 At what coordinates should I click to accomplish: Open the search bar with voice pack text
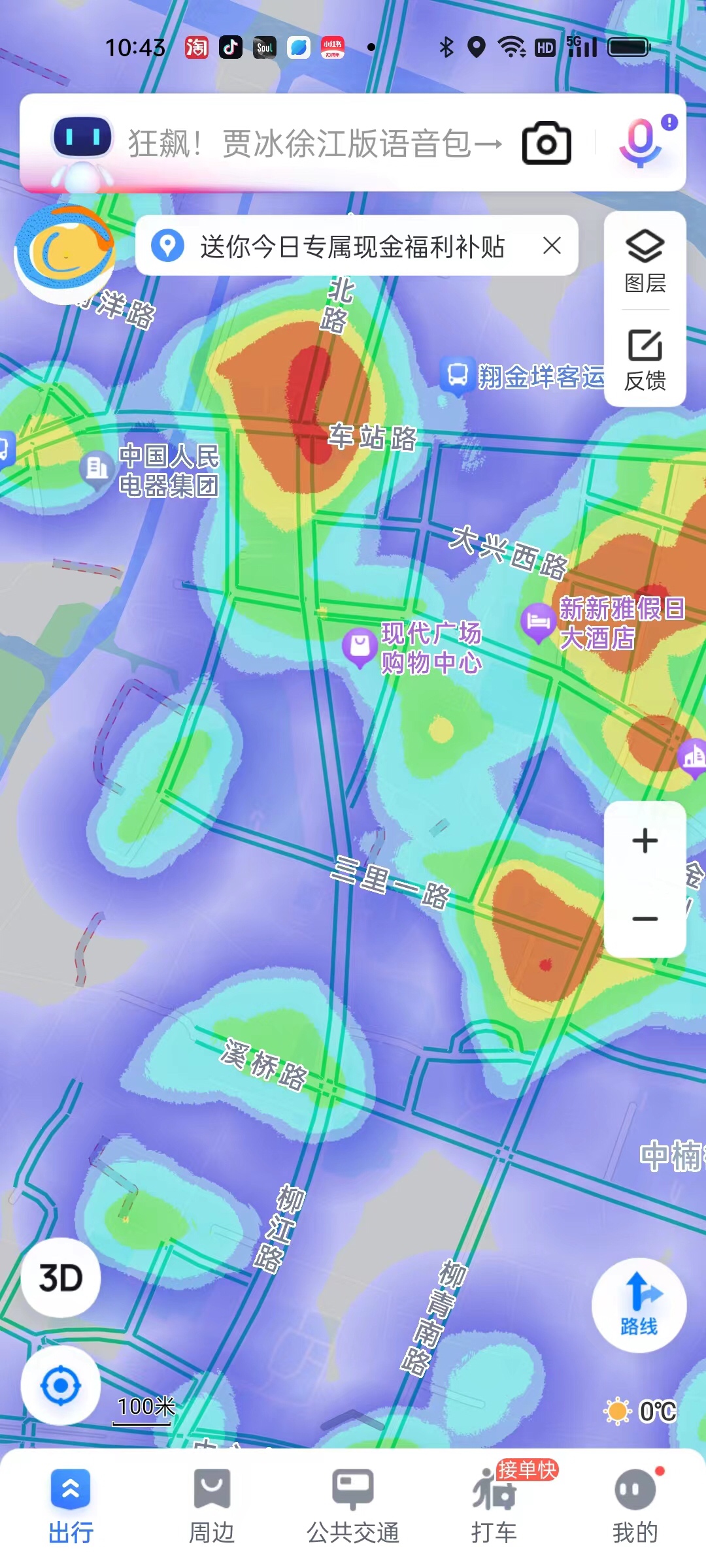pos(314,144)
